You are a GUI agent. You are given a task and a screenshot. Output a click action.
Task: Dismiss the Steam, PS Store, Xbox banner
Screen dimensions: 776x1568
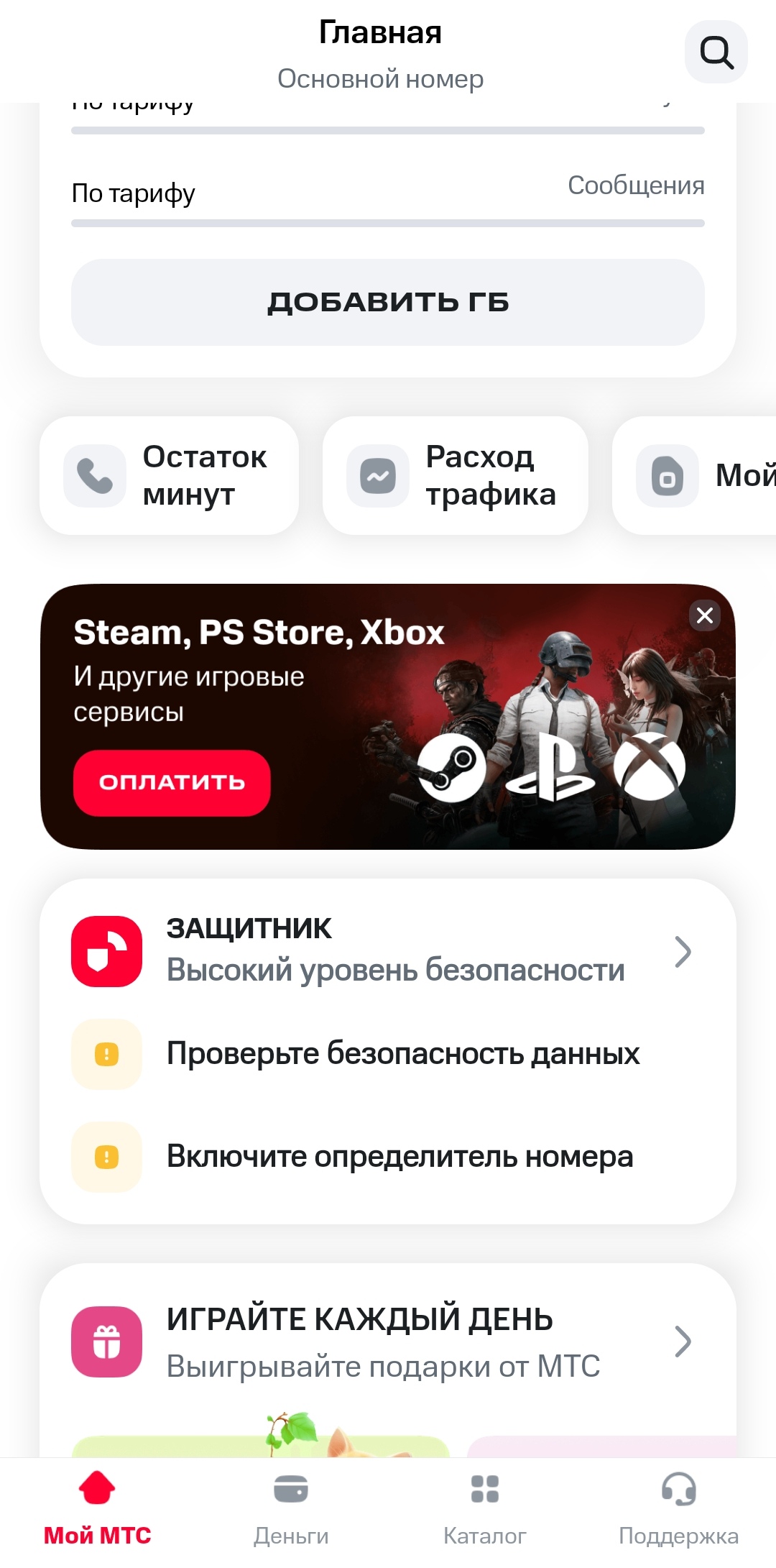click(x=705, y=615)
